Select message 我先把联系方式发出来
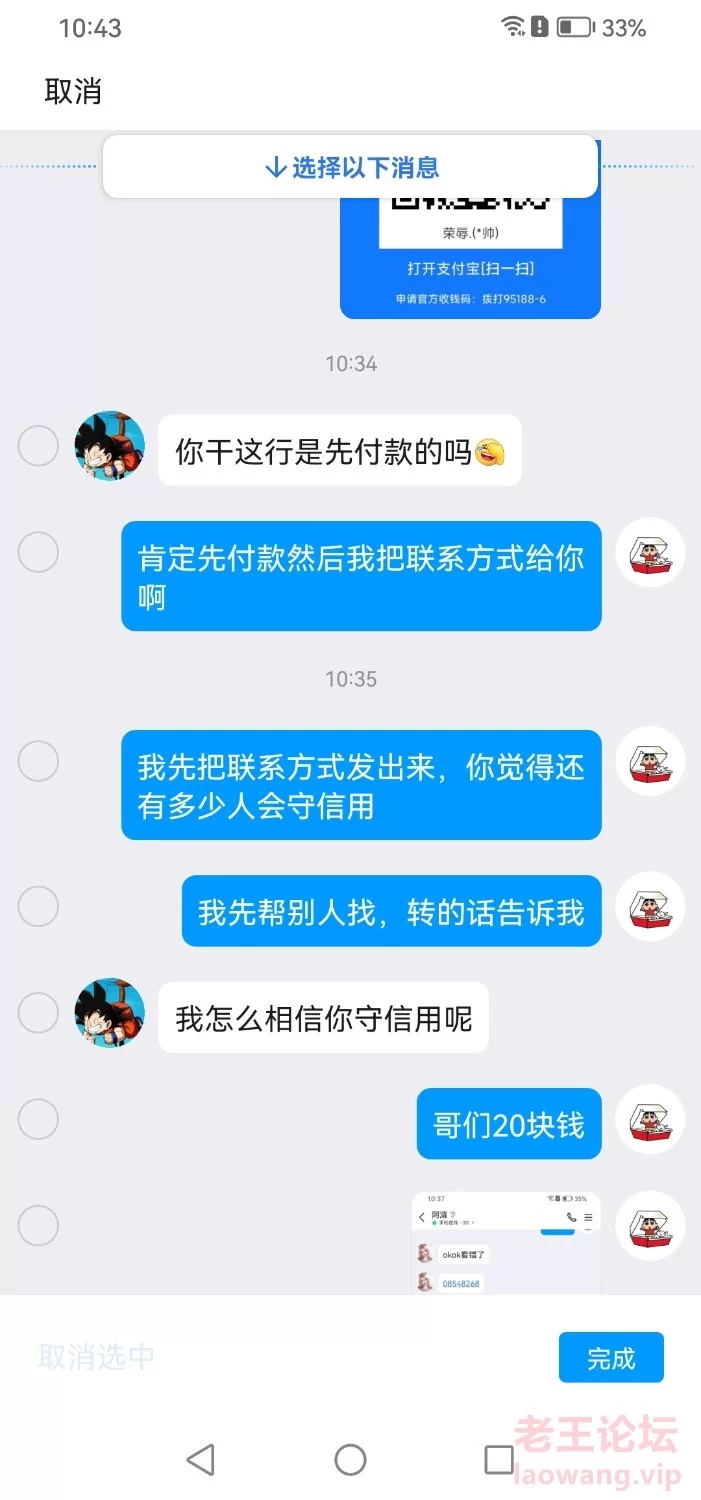This screenshot has height=1500, width=701. tap(38, 761)
